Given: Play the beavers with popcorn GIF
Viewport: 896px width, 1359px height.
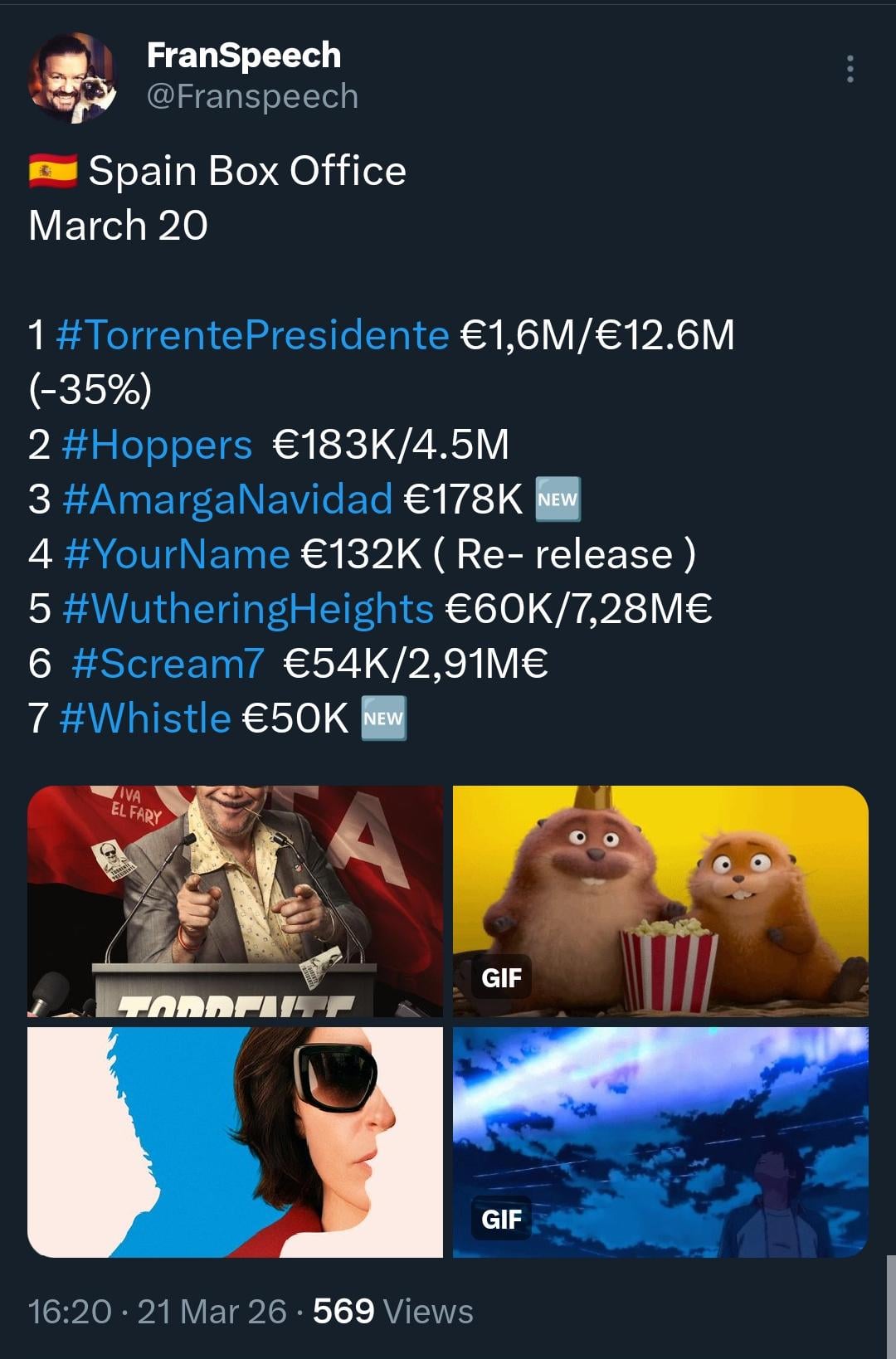Looking at the screenshot, I should tap(660, 901).
